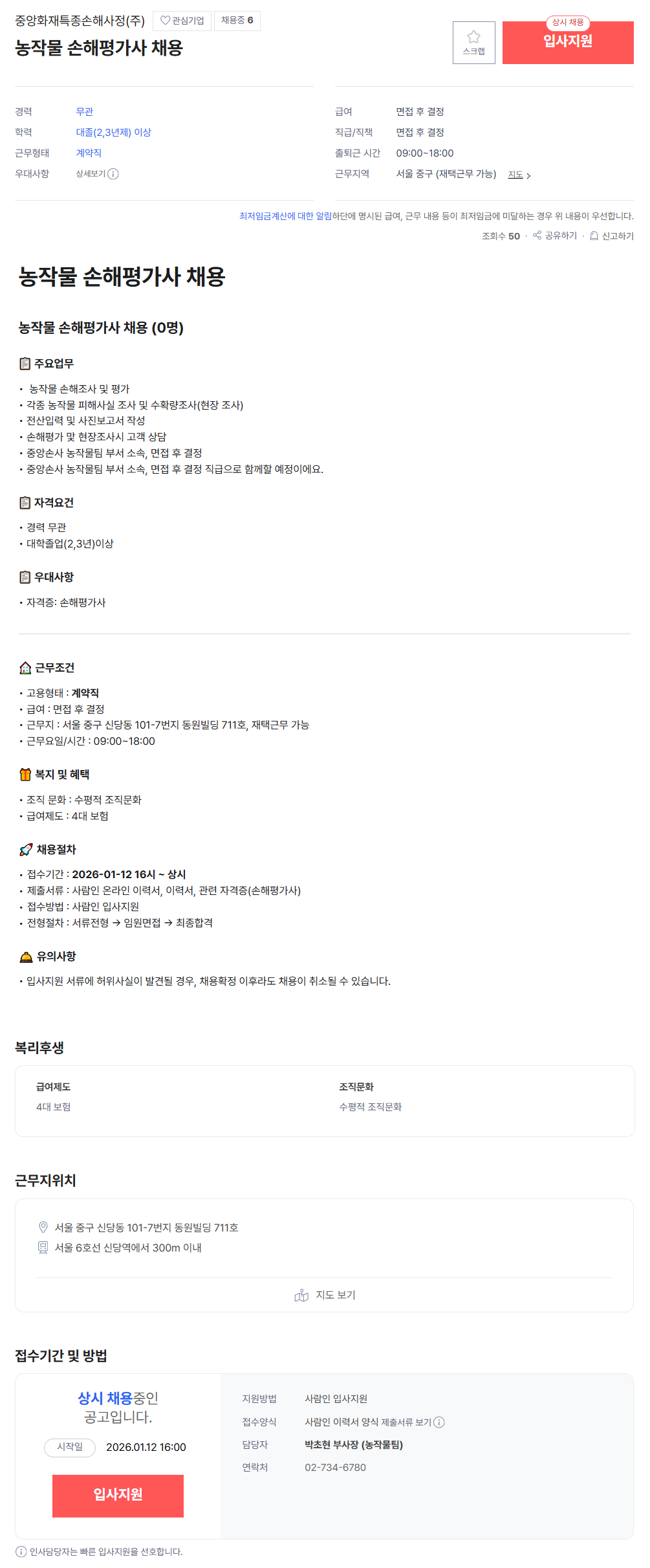The height and width of the screenshot is (1568, 650).
Task: Tap the top 입사지원 apply button
Action: tap(567, 43)
